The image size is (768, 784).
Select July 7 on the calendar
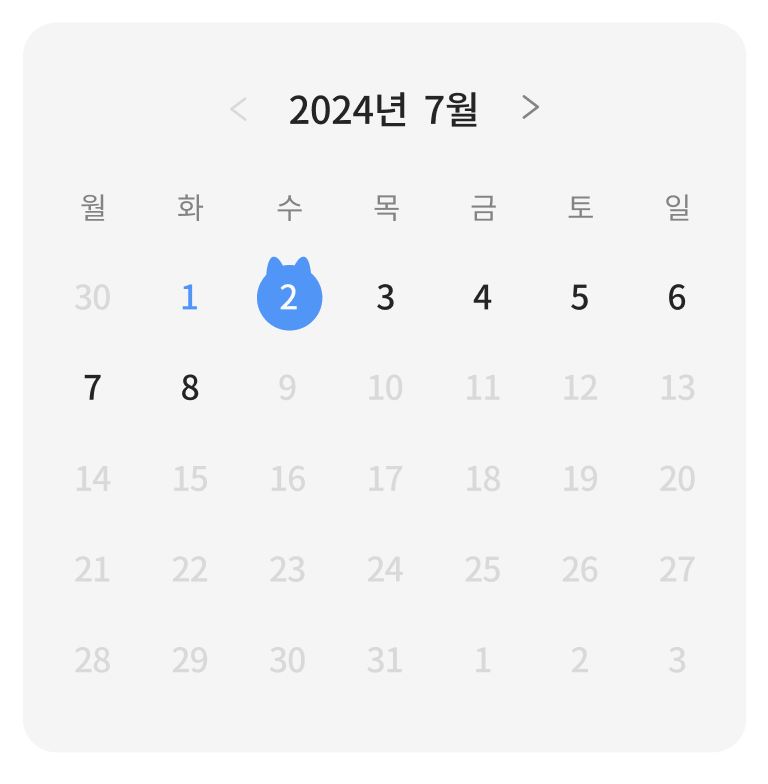(93, 388)
